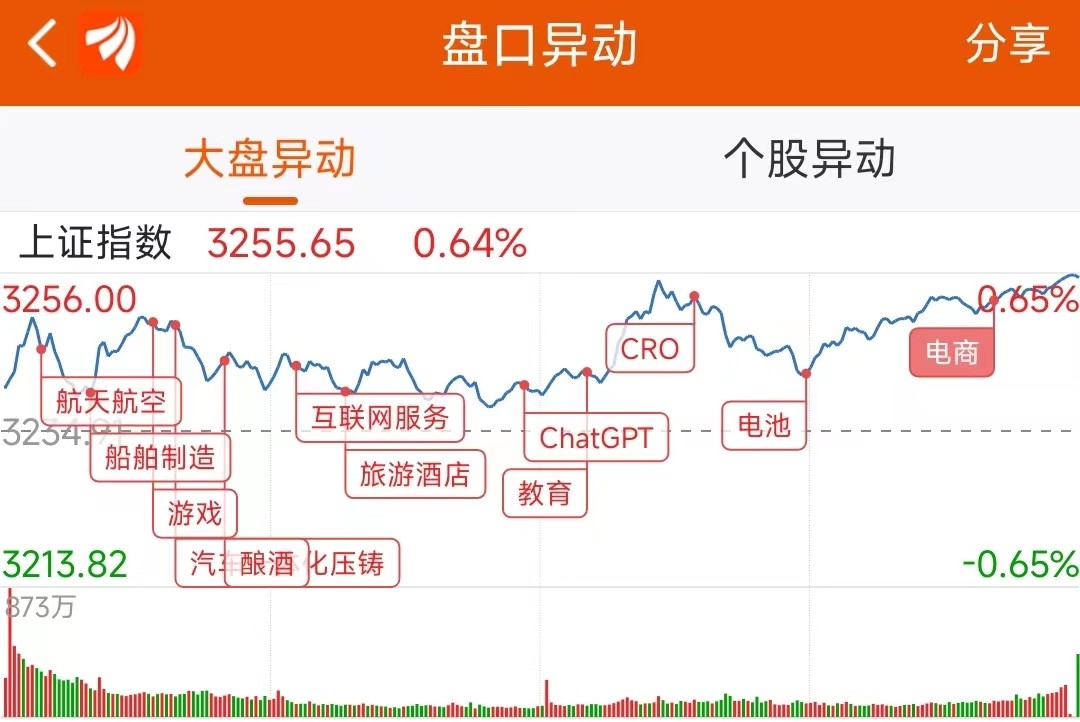Tap the CRO sector label
This screenshot has width=1080, height=722.
[x=649, y=349]
